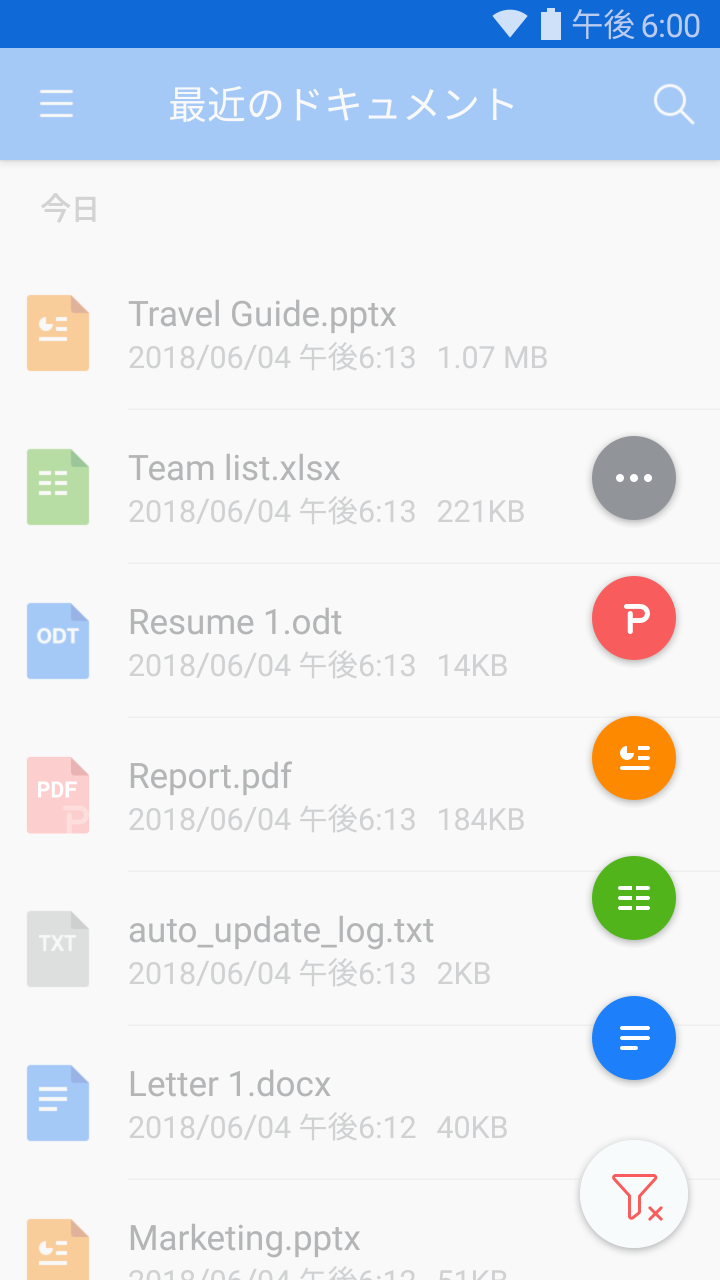The image size is (720, 1280).
Task: Create a new presentation with the orange button
Action: point(633,757)
